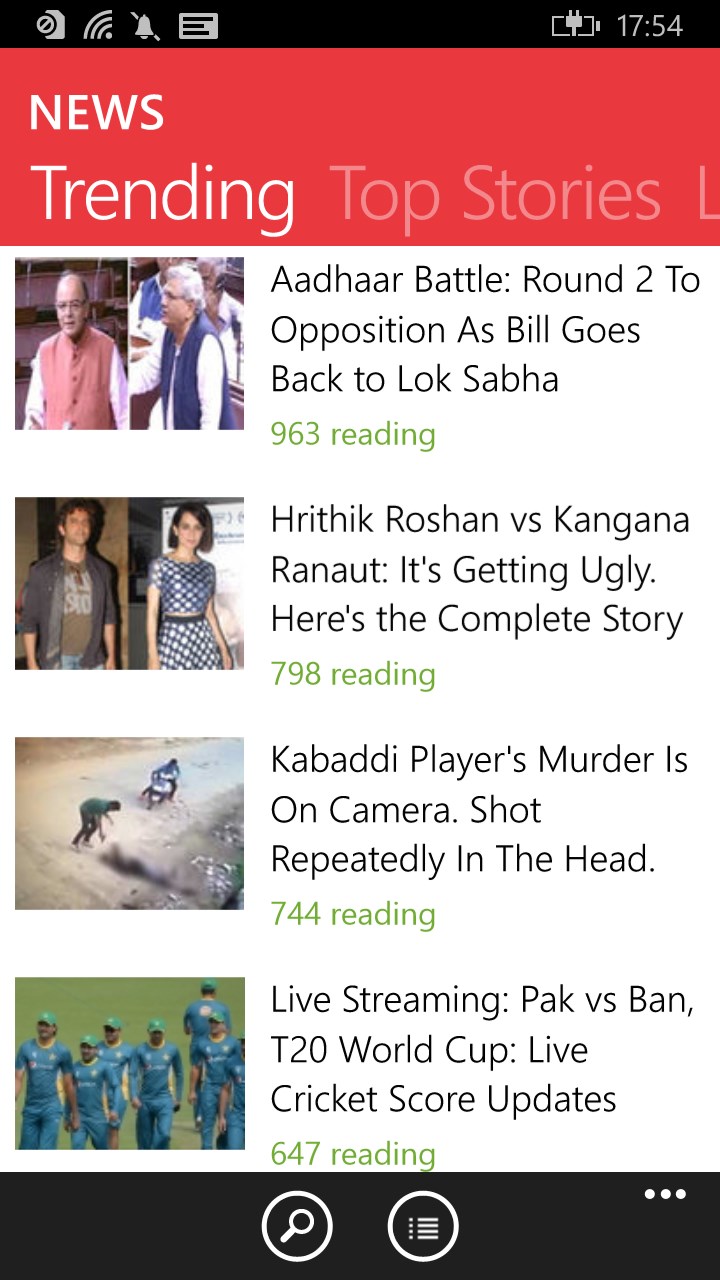
Task: Open the Kabaddi Player's Murder article
Action: 484,810
